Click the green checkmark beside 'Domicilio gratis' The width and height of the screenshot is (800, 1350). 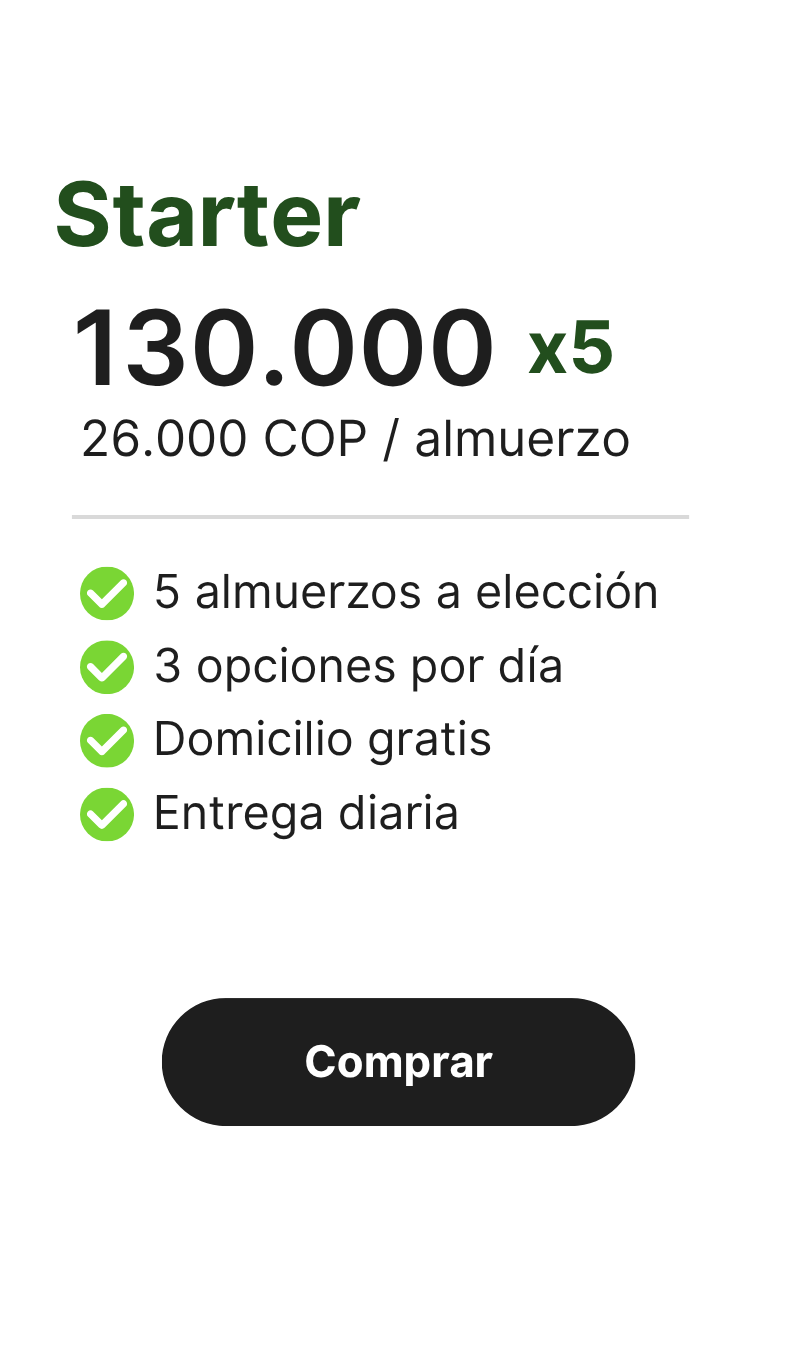(107, 740)
